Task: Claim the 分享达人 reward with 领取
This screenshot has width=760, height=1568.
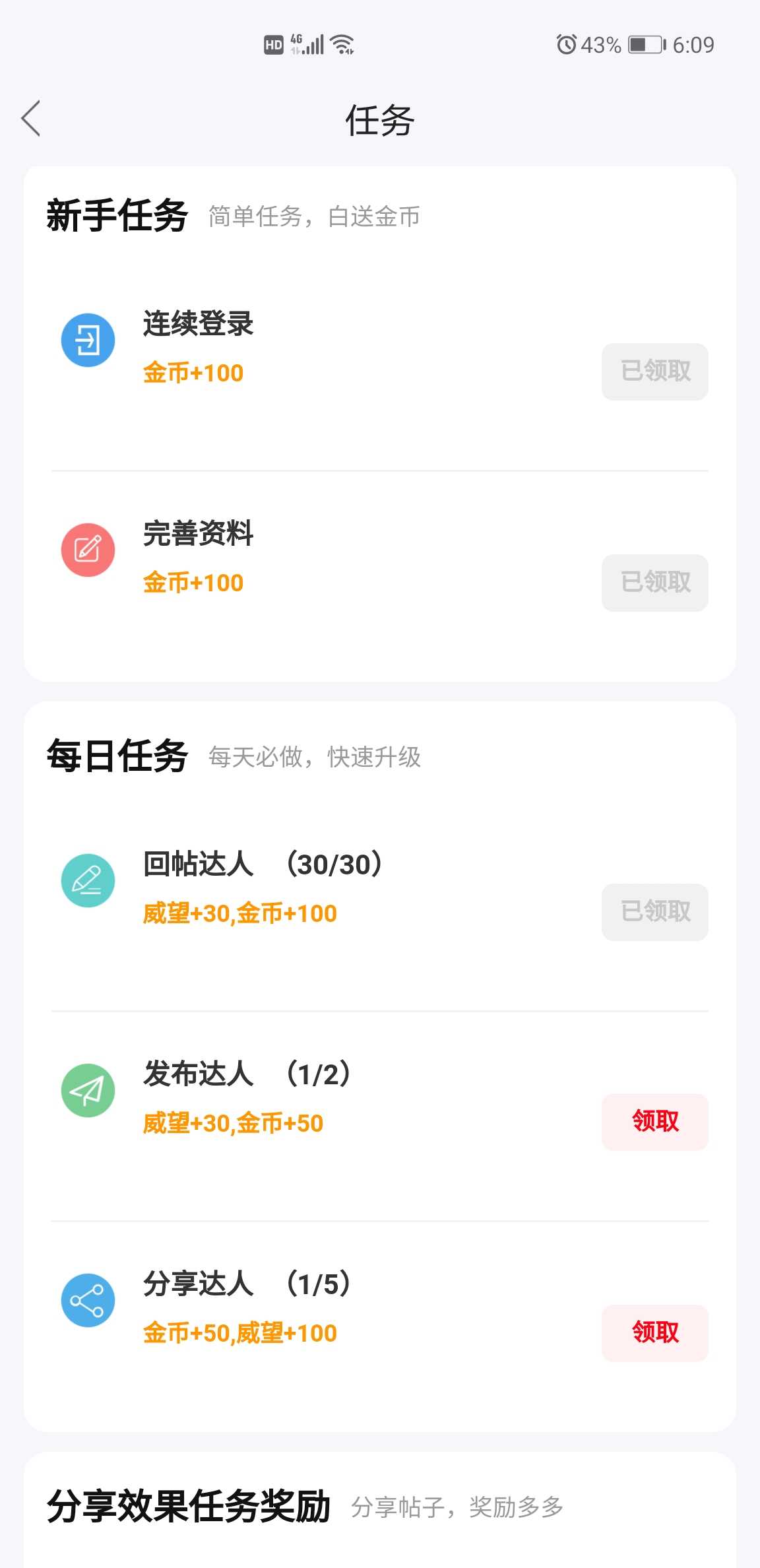Action: [x=654, y=1332]
